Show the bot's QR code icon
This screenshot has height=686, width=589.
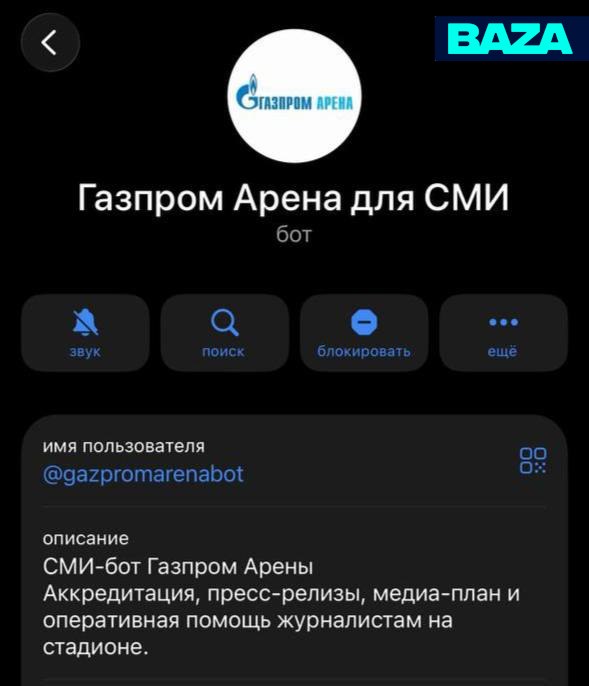(533, 460)
